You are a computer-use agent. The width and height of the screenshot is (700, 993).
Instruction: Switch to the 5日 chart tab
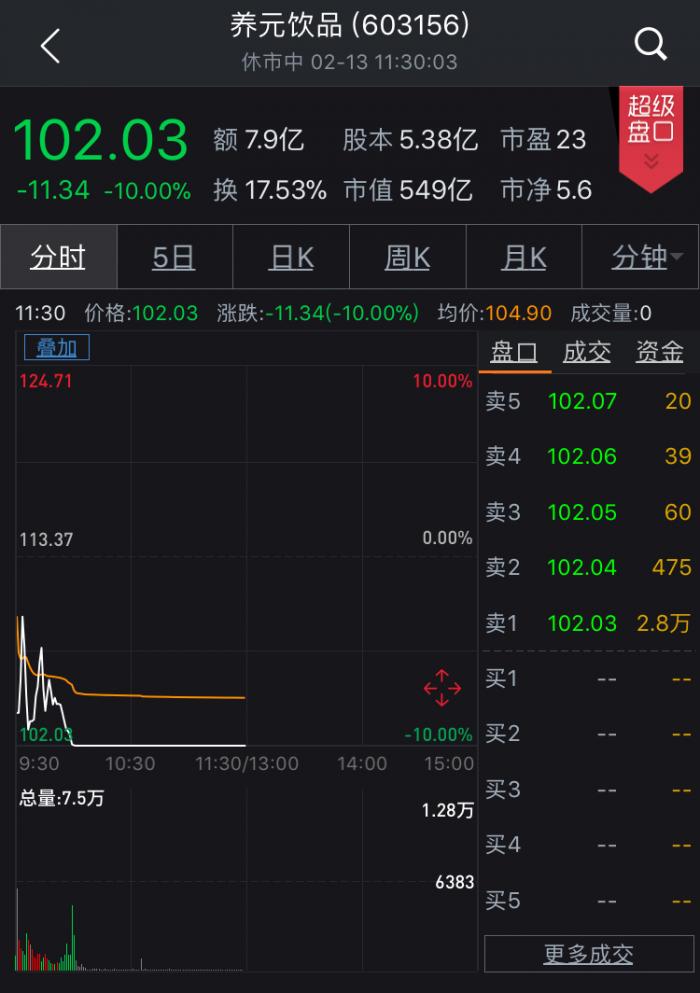(174, 258)
